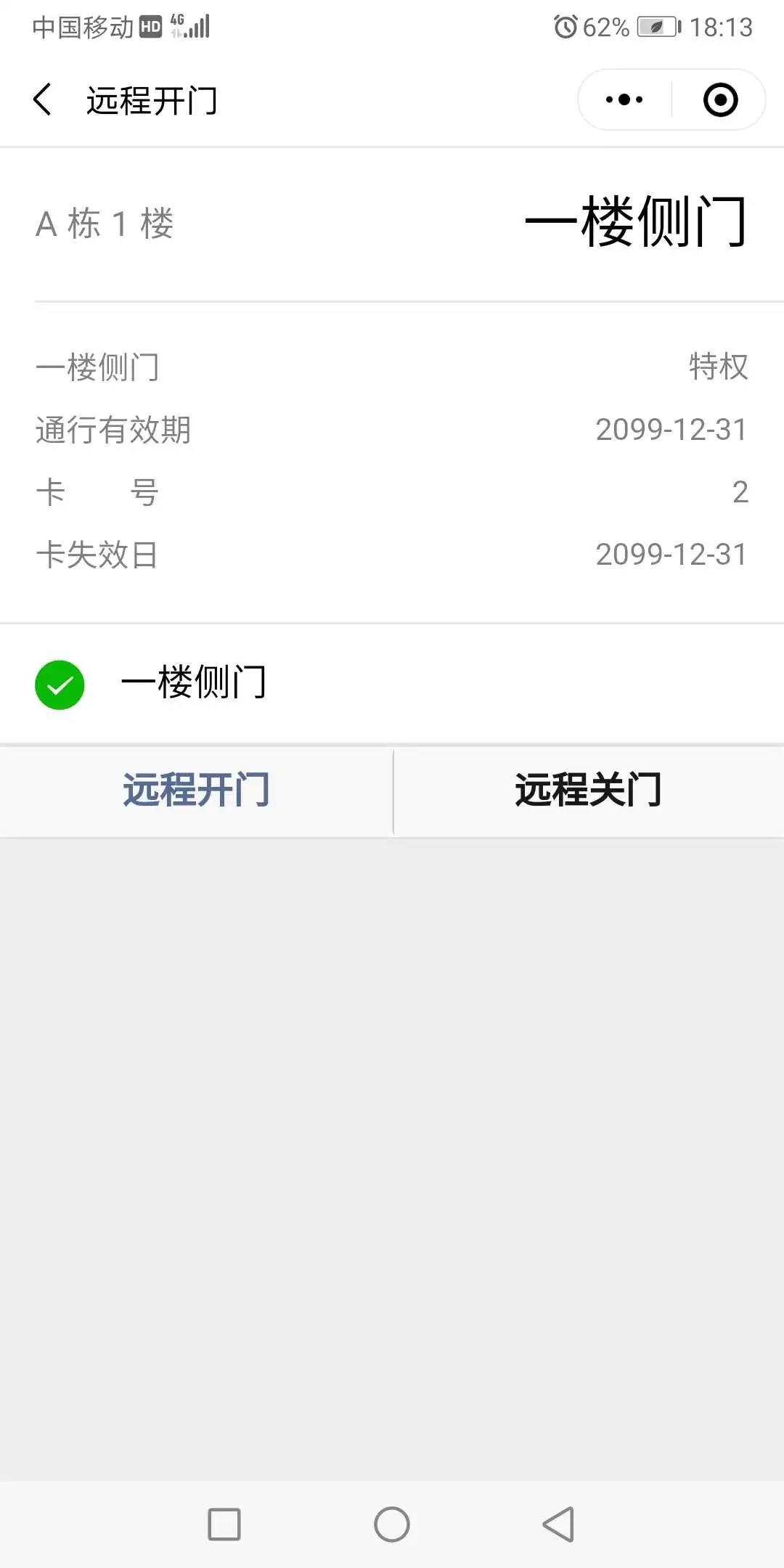Toggle the green check for 一楼侧门
The image size is (784, 1568).
[x=60, y=685]
